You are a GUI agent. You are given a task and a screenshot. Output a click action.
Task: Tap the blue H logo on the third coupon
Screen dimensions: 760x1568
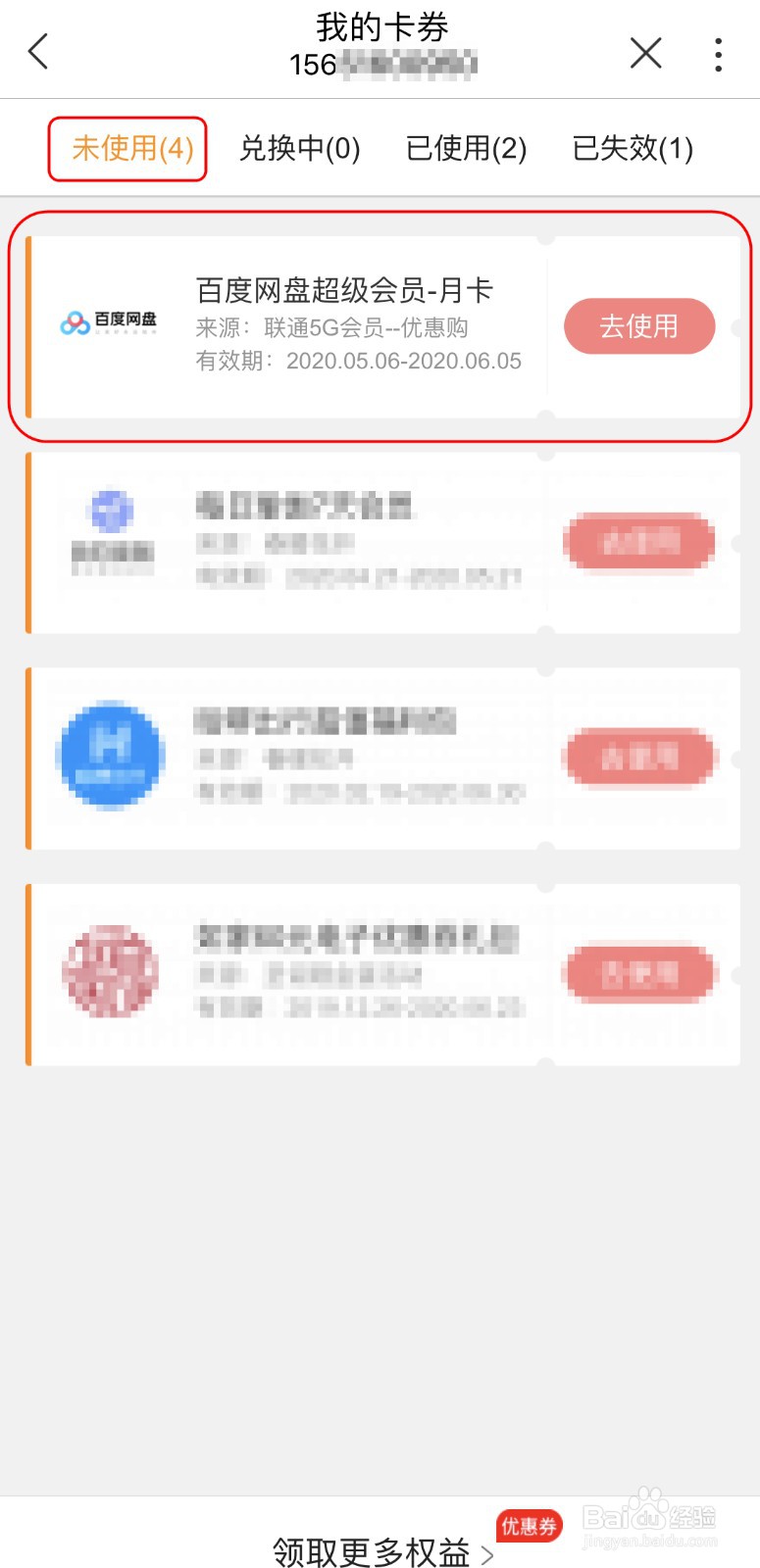(111, 755)
